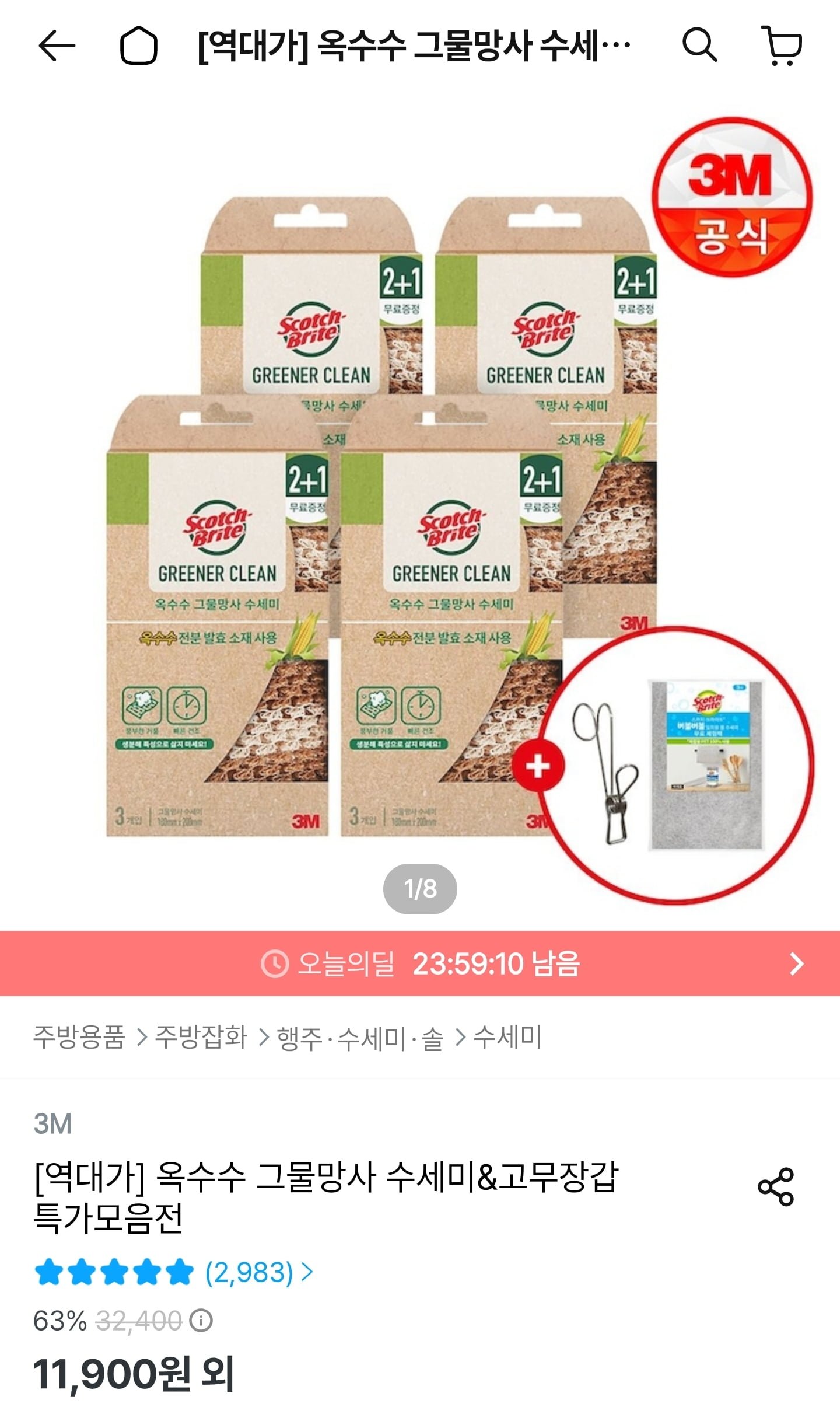Share this product

point(775,1186)
